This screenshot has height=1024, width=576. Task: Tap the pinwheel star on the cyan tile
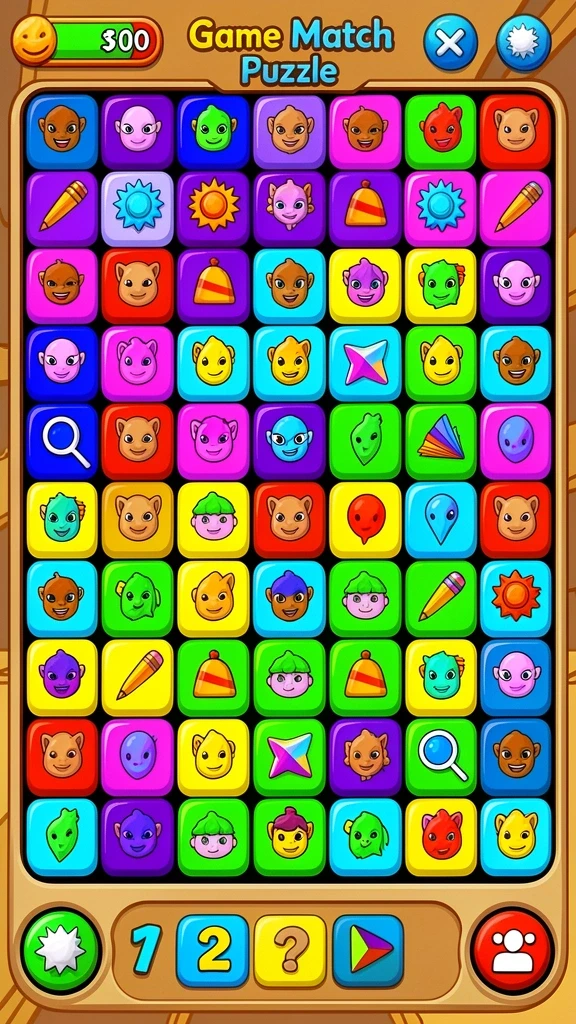click(365, 364)
